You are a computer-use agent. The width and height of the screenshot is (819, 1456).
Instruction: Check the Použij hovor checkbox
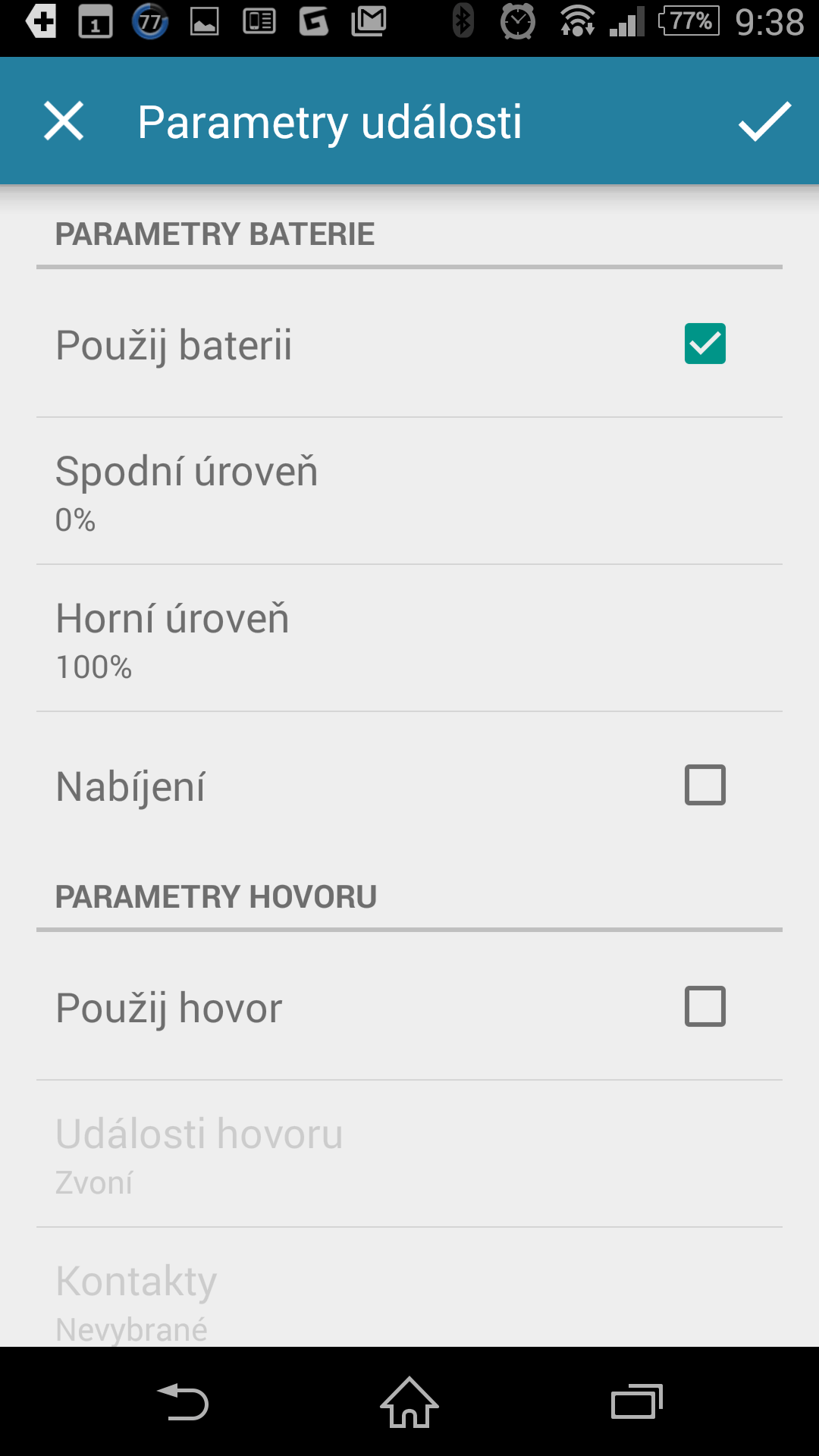click(705, 1006)
